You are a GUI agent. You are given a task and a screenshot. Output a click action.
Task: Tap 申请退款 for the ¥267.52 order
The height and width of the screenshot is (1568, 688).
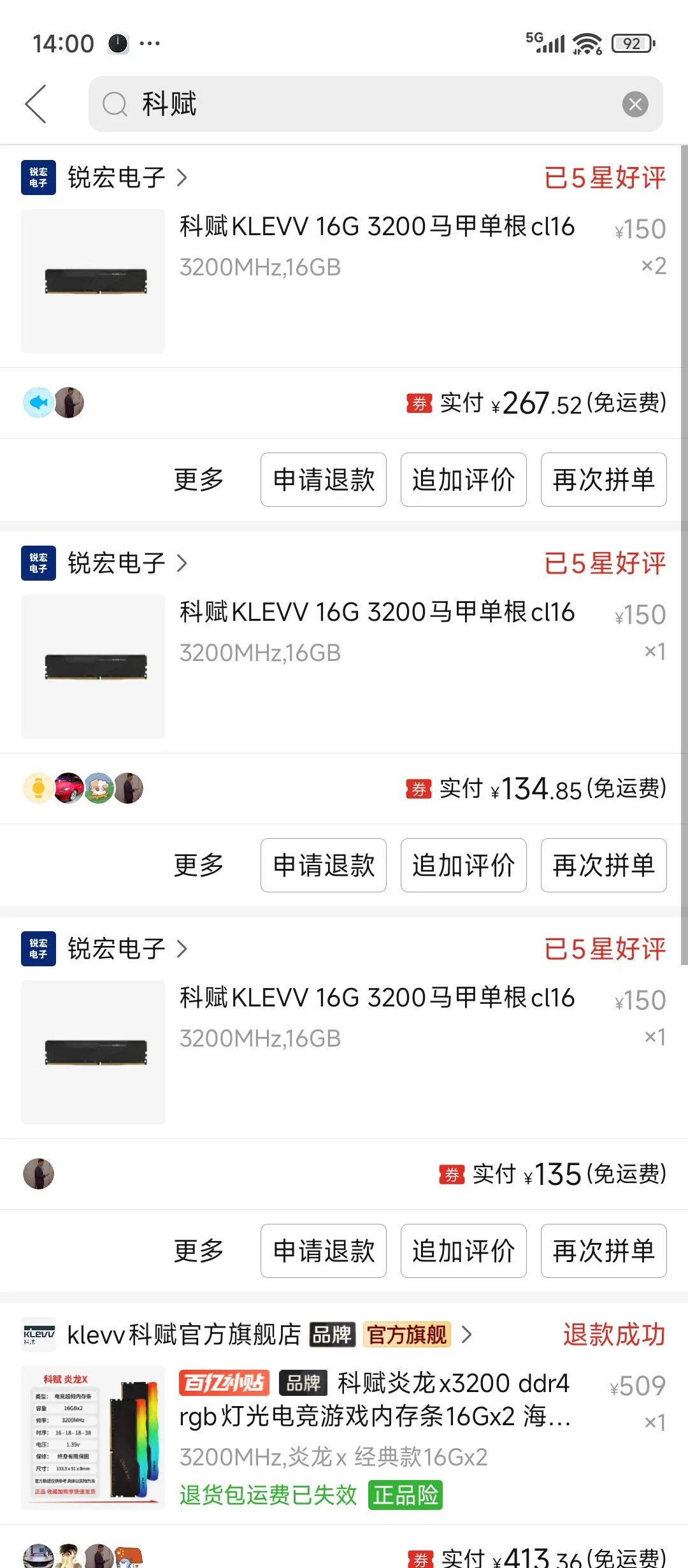click(323, 480)
